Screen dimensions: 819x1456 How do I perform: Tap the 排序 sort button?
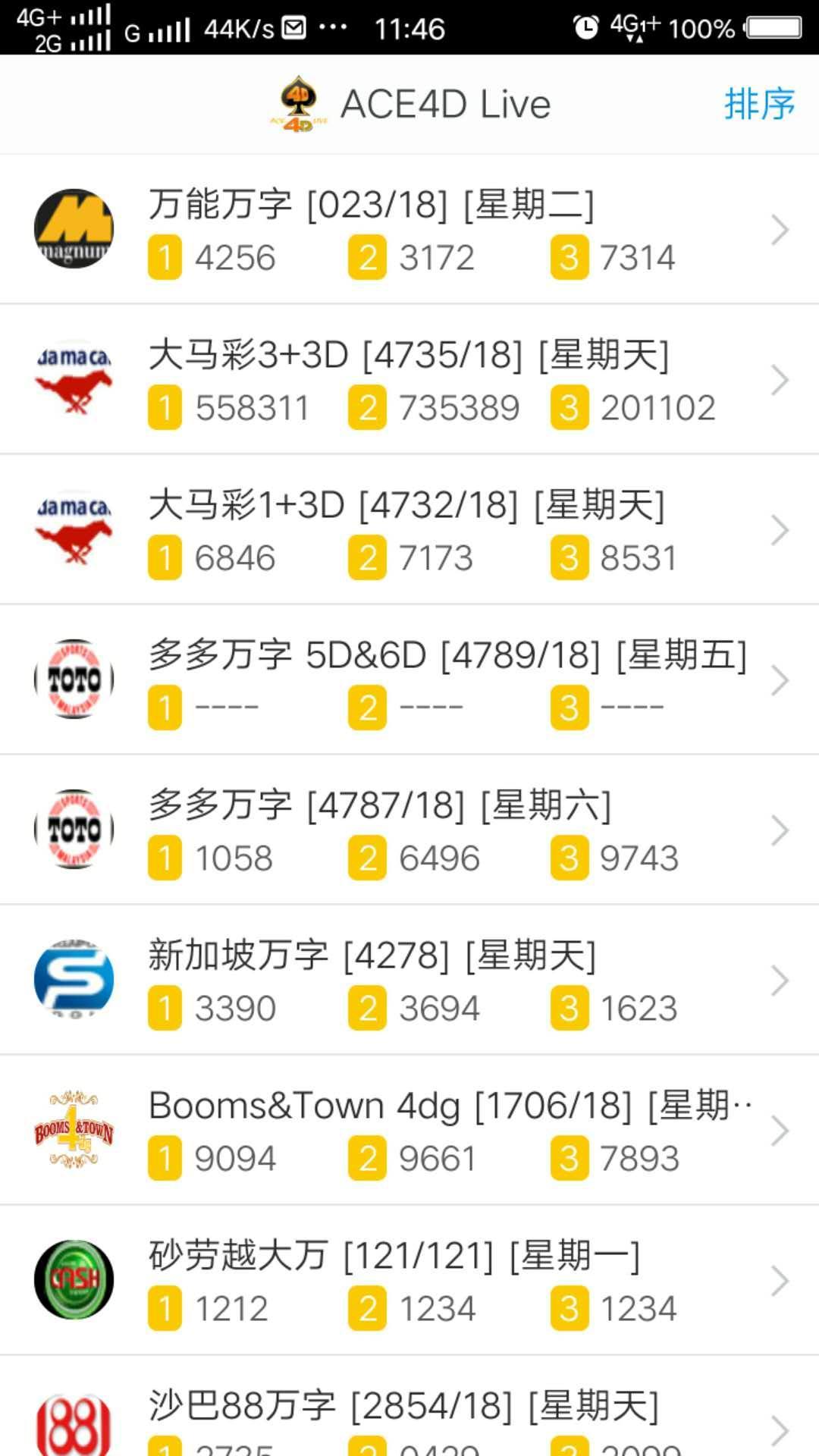[759, 104]
